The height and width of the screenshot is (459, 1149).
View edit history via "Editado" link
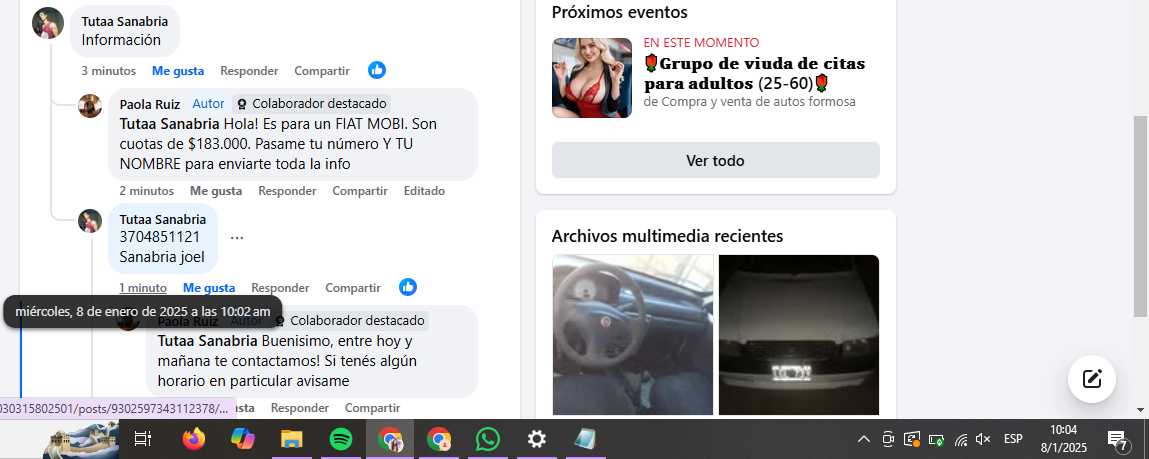click(x=424, y=191)
